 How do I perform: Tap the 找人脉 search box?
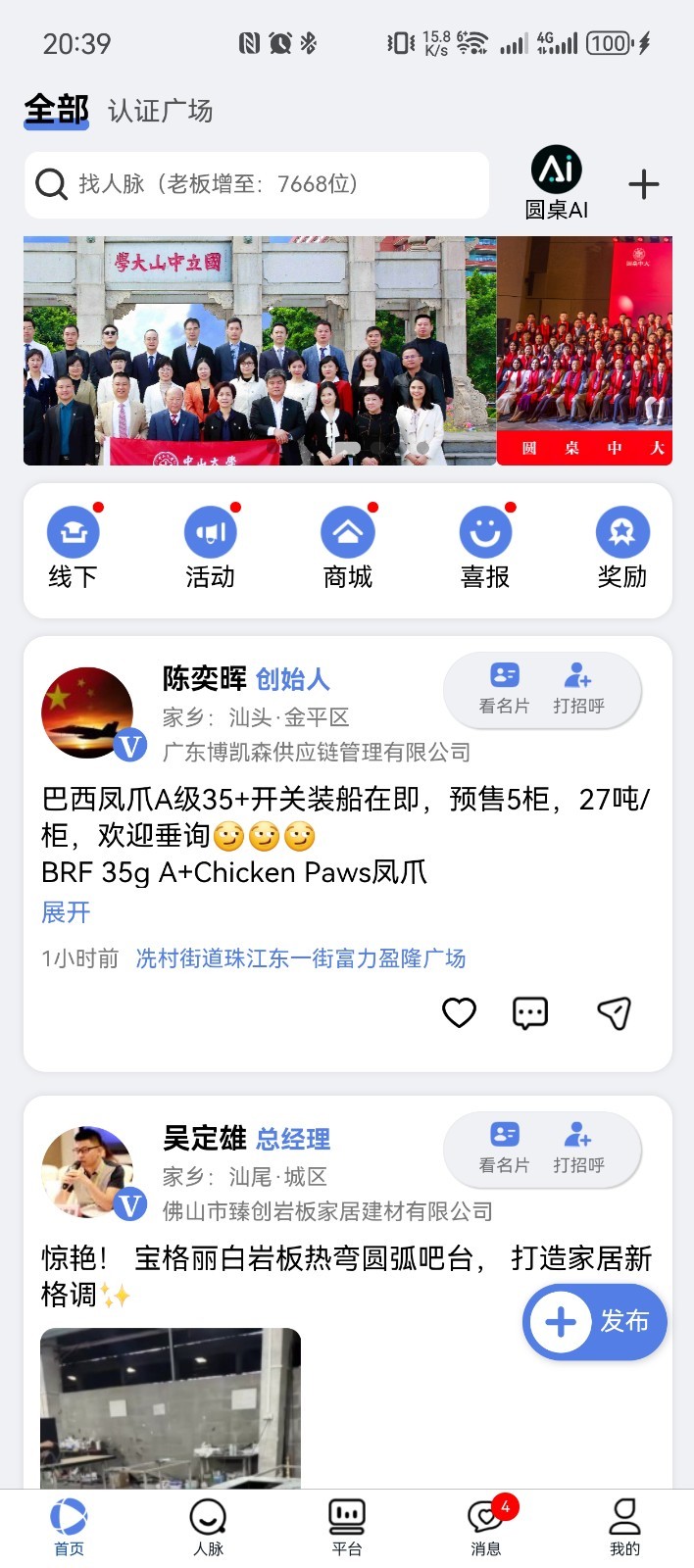click(257, 184)
